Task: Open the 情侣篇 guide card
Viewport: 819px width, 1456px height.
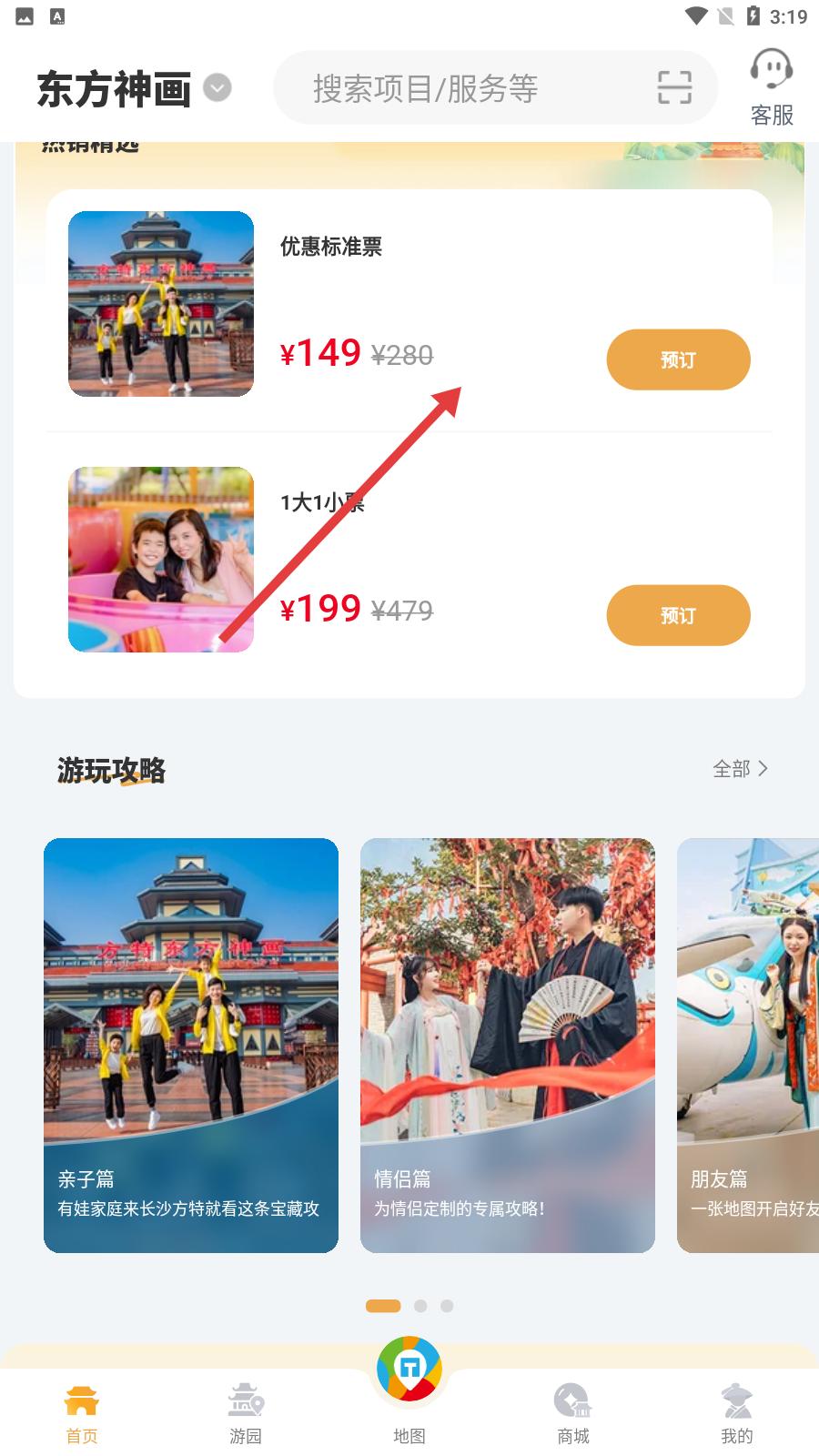Action: click(x=508, y=1045)
